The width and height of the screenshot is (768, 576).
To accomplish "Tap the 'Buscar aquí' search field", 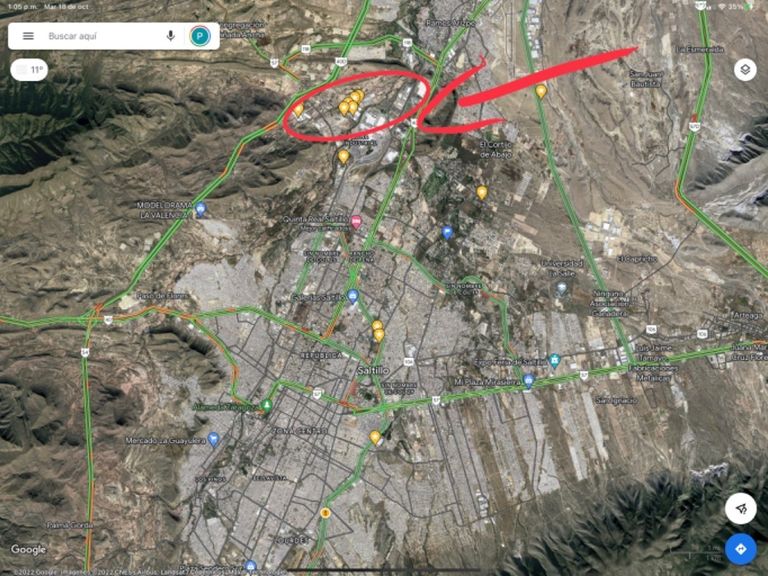I will coord(101,36).
